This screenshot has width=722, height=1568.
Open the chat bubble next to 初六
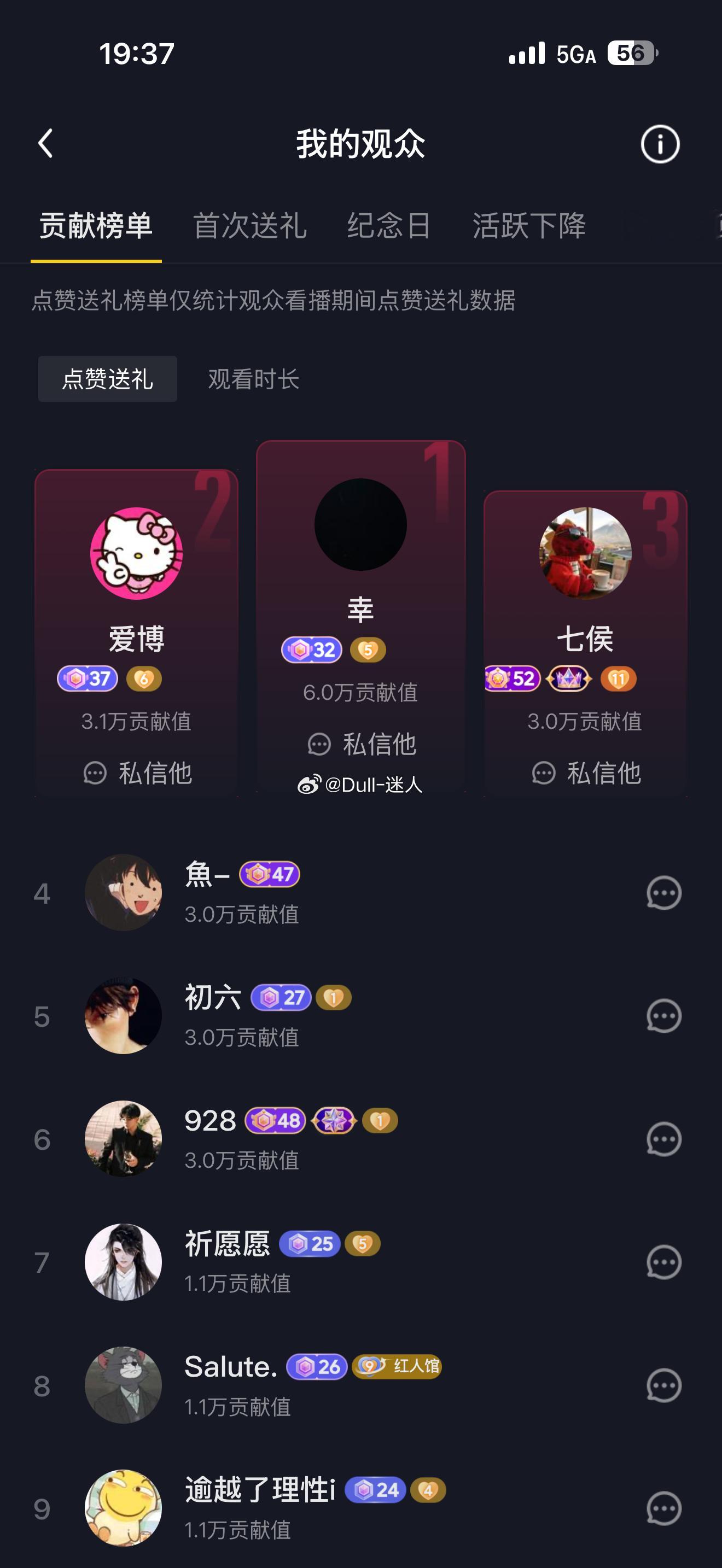coord(664,1015)
